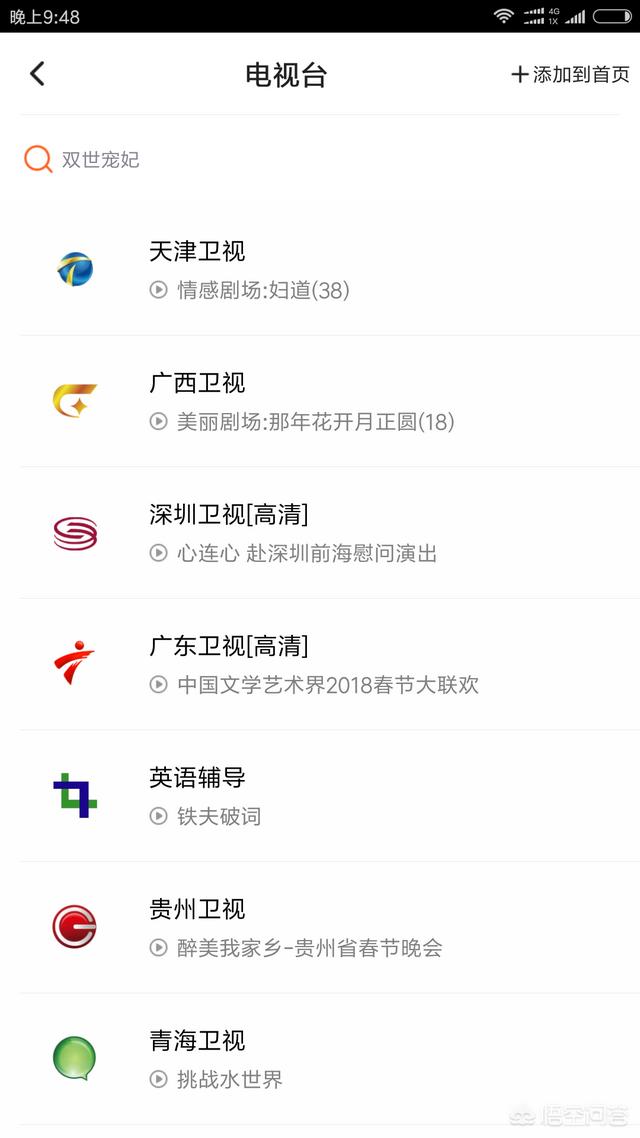Choose 广东卫视[高清] from the list

click(x=320, y=664)
